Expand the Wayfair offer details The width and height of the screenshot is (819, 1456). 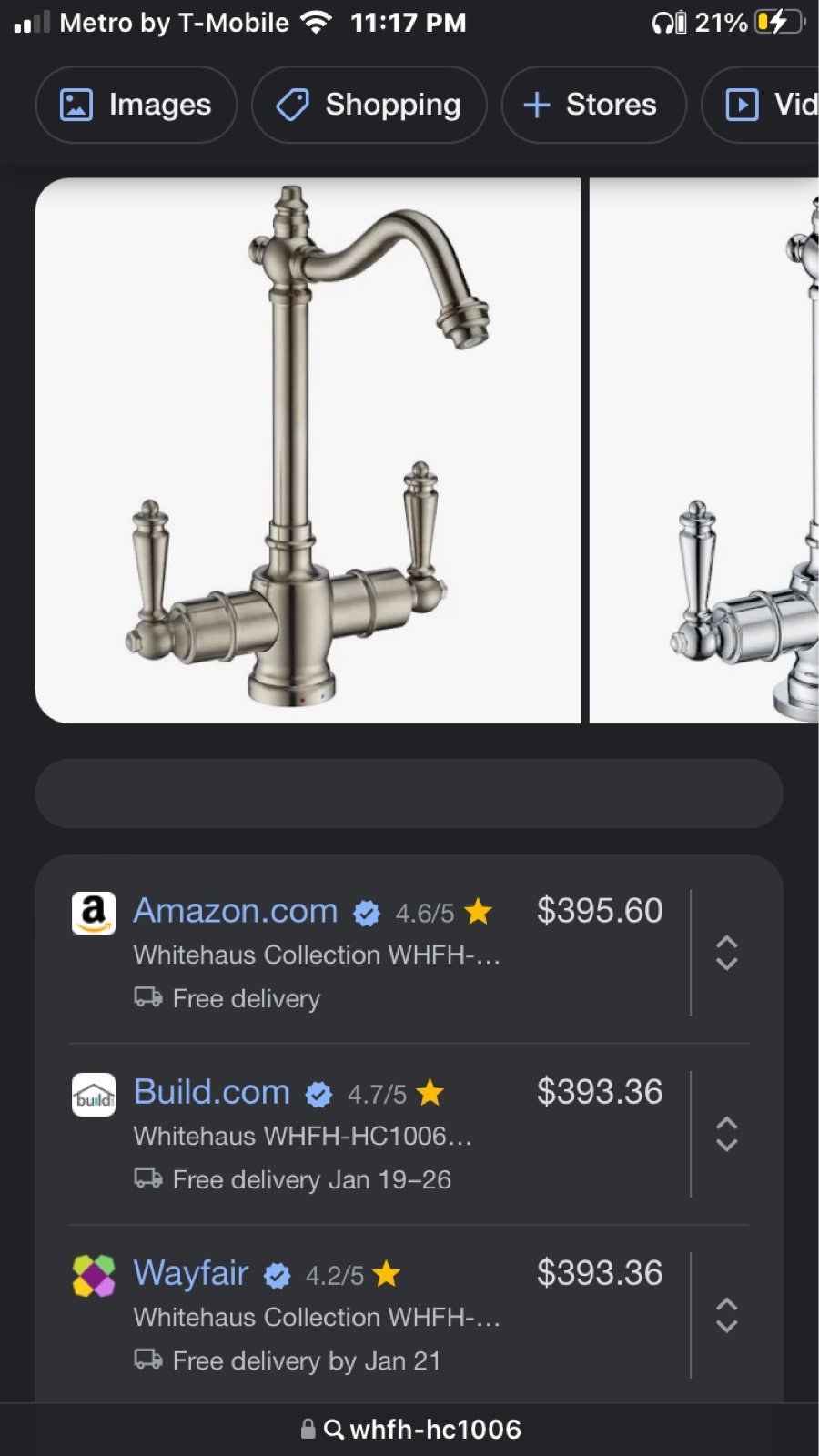(726, 1315)
